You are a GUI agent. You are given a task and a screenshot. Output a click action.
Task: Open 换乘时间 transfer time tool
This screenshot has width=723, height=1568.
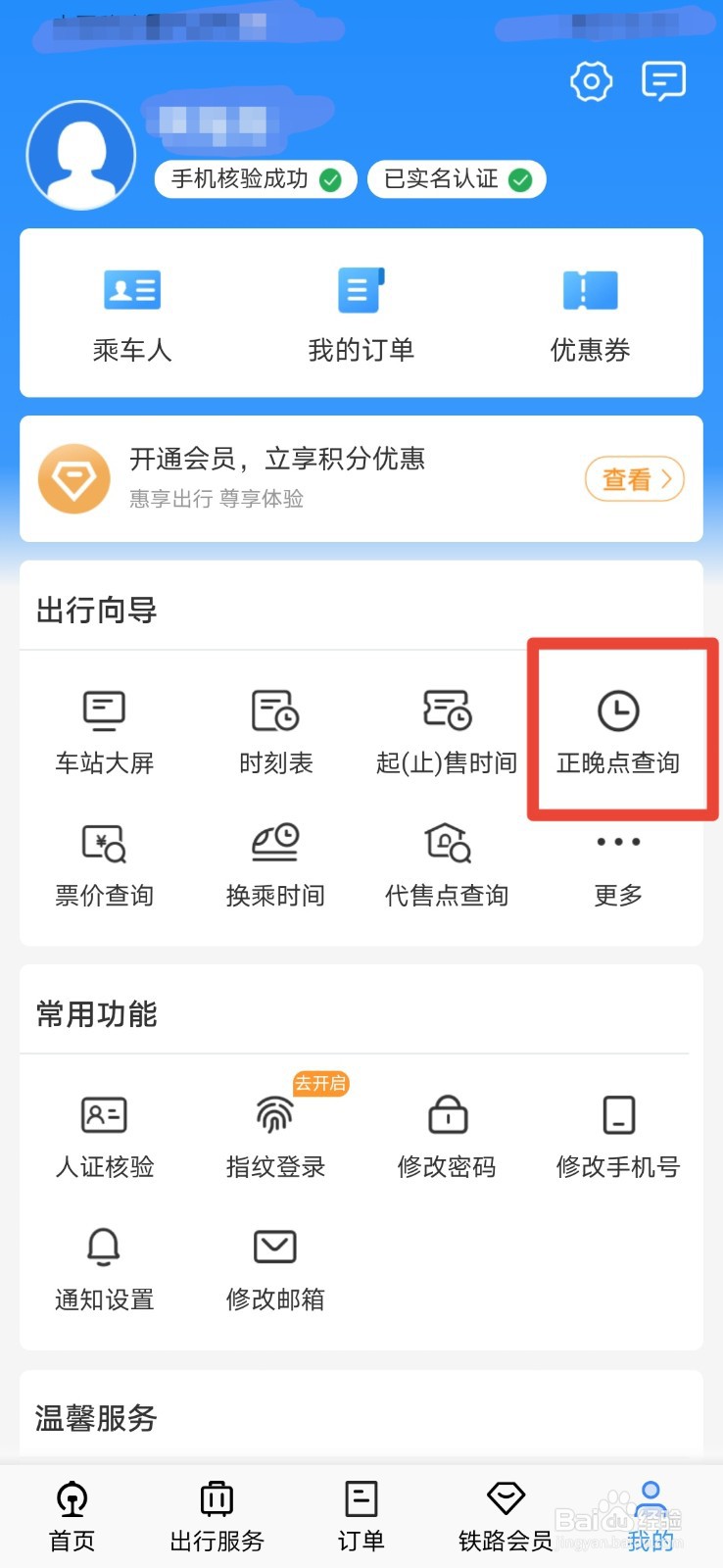coord(274,862)
